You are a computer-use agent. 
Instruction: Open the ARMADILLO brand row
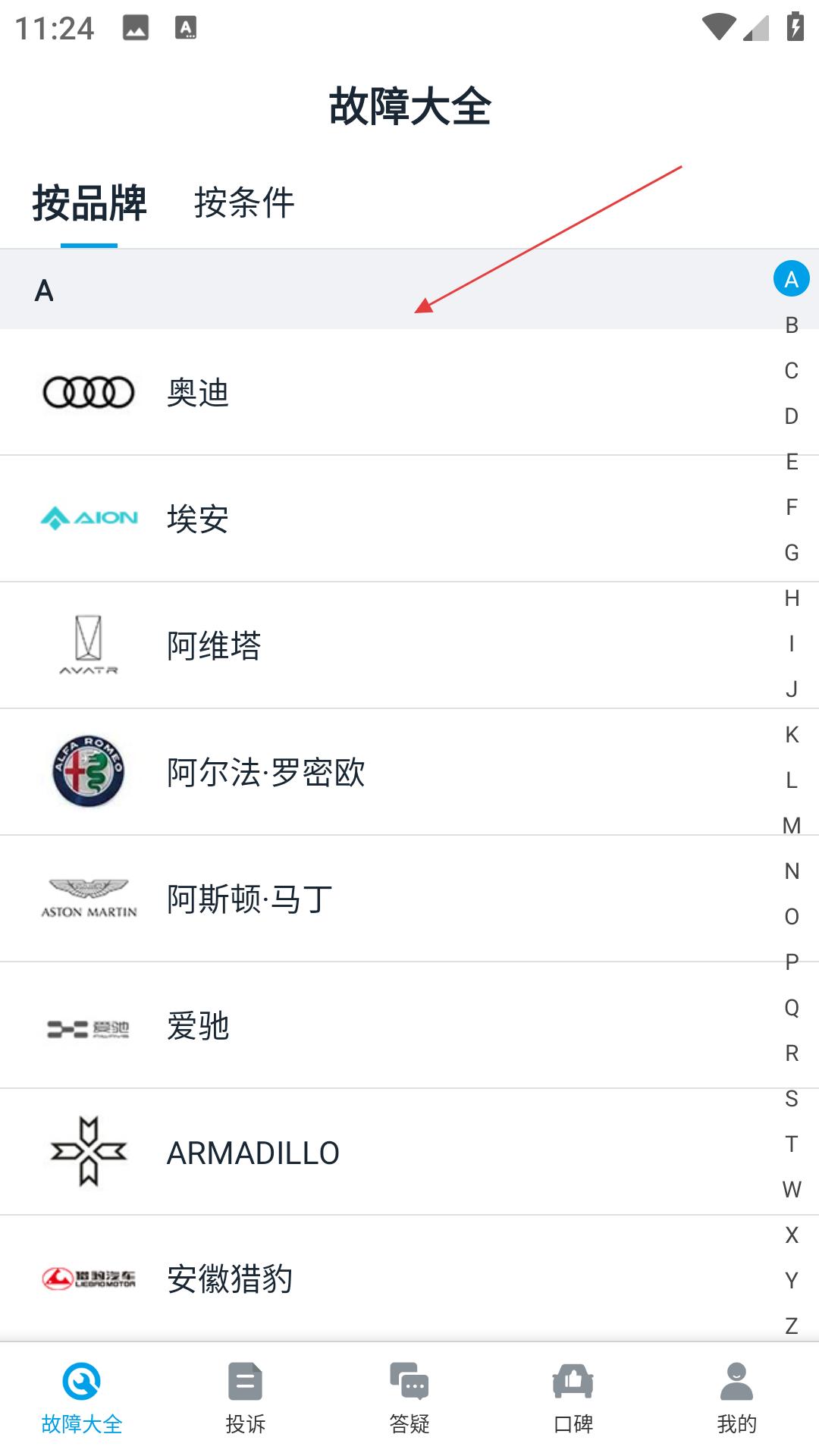pos(409,1152)
